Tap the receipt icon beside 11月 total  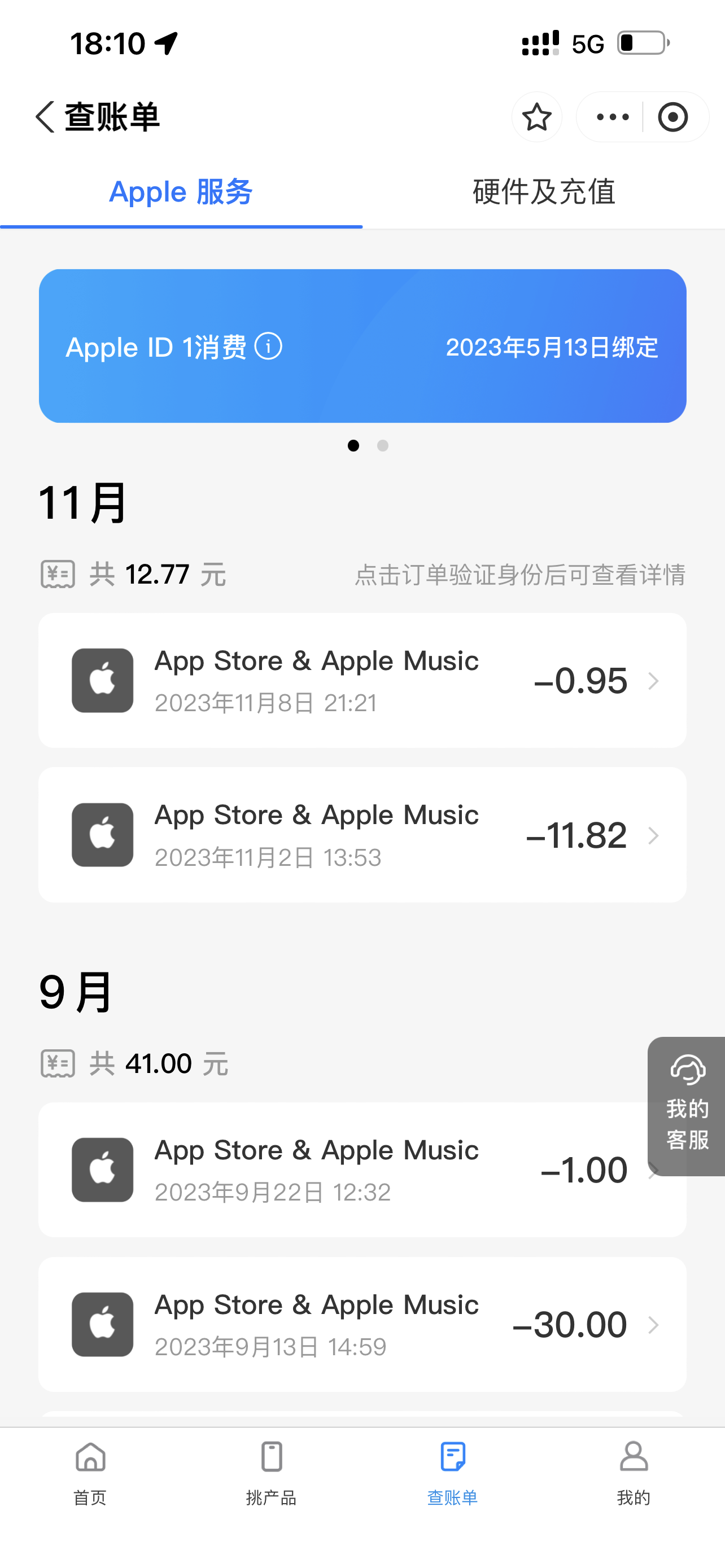58,573
